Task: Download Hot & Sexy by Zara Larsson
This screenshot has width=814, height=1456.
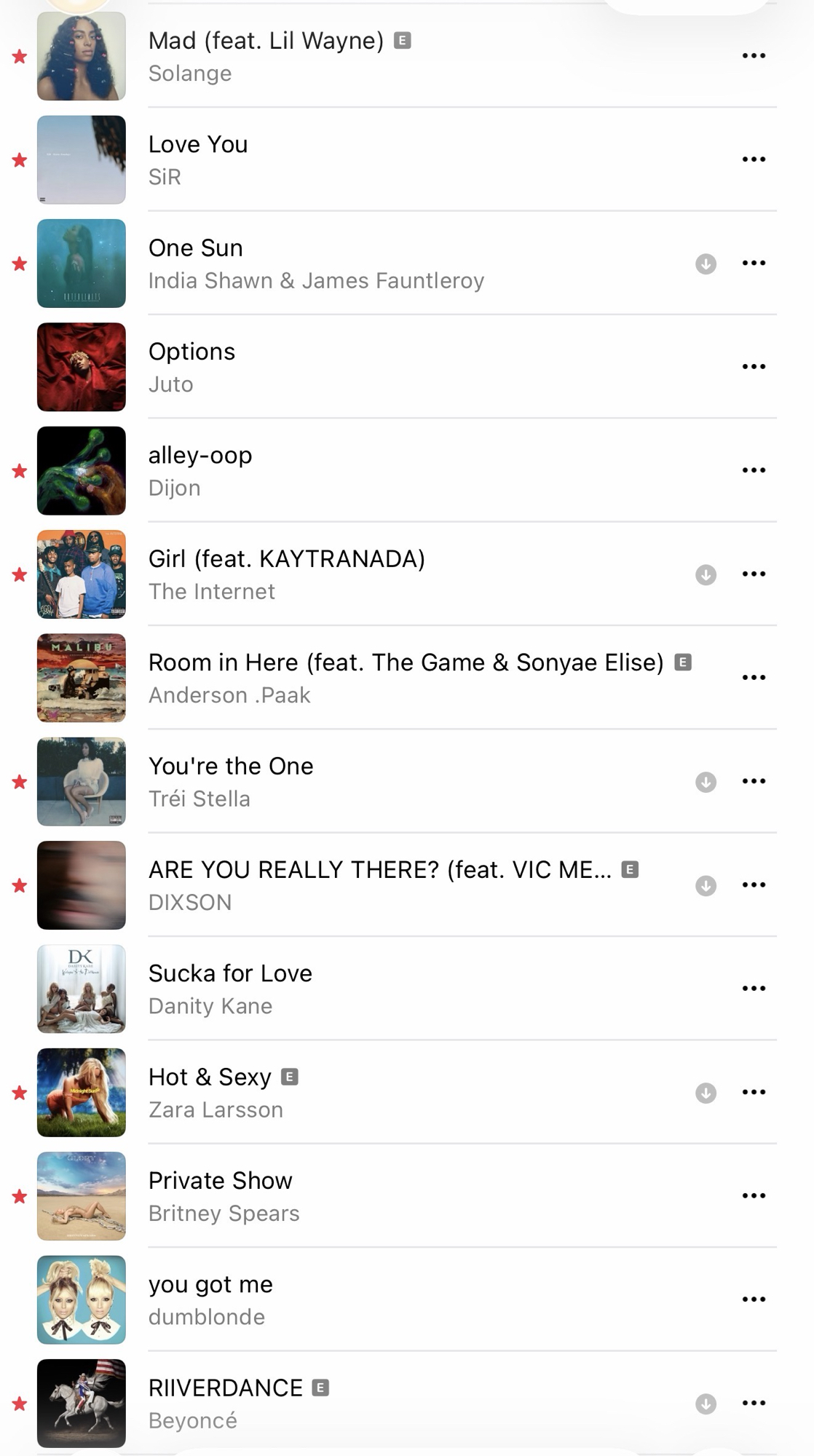Action: (x=706, y=1093)
